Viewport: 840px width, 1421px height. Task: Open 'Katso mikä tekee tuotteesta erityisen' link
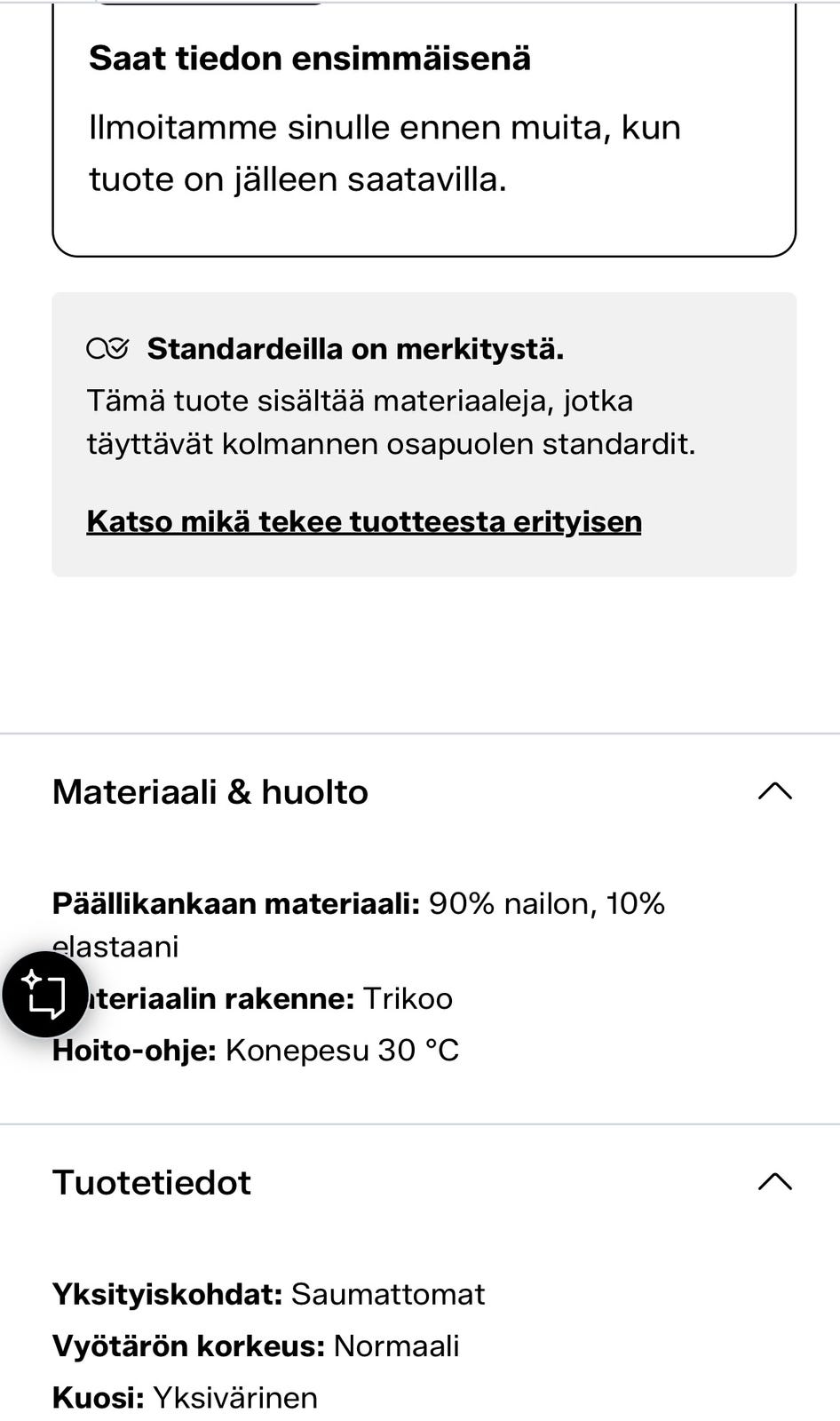tap(364, 521)
